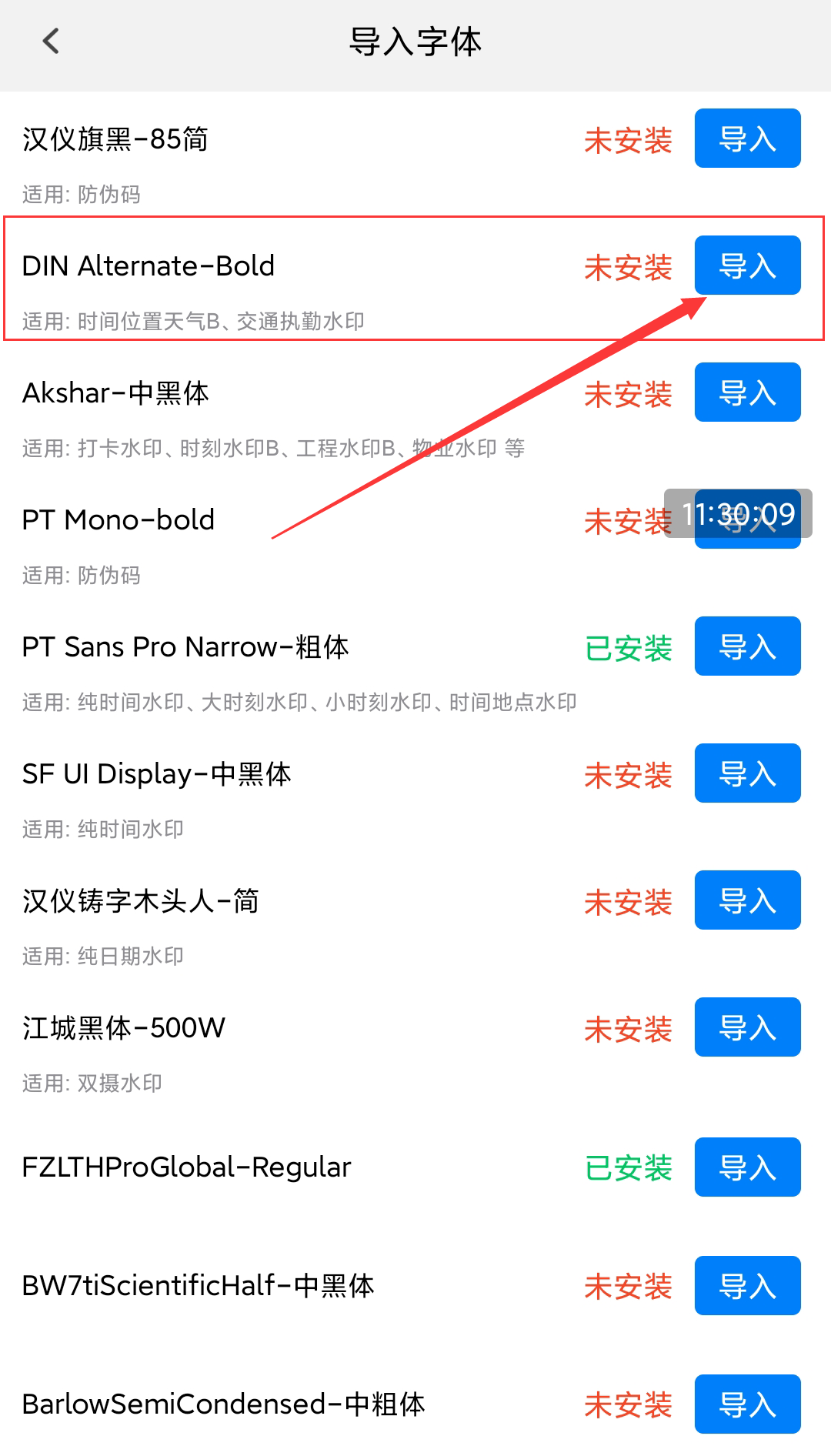Import the FZLTHProGlobal-Regular font
The width and height of the screenshot is (831, 1456).
(x=747, y=1168)
